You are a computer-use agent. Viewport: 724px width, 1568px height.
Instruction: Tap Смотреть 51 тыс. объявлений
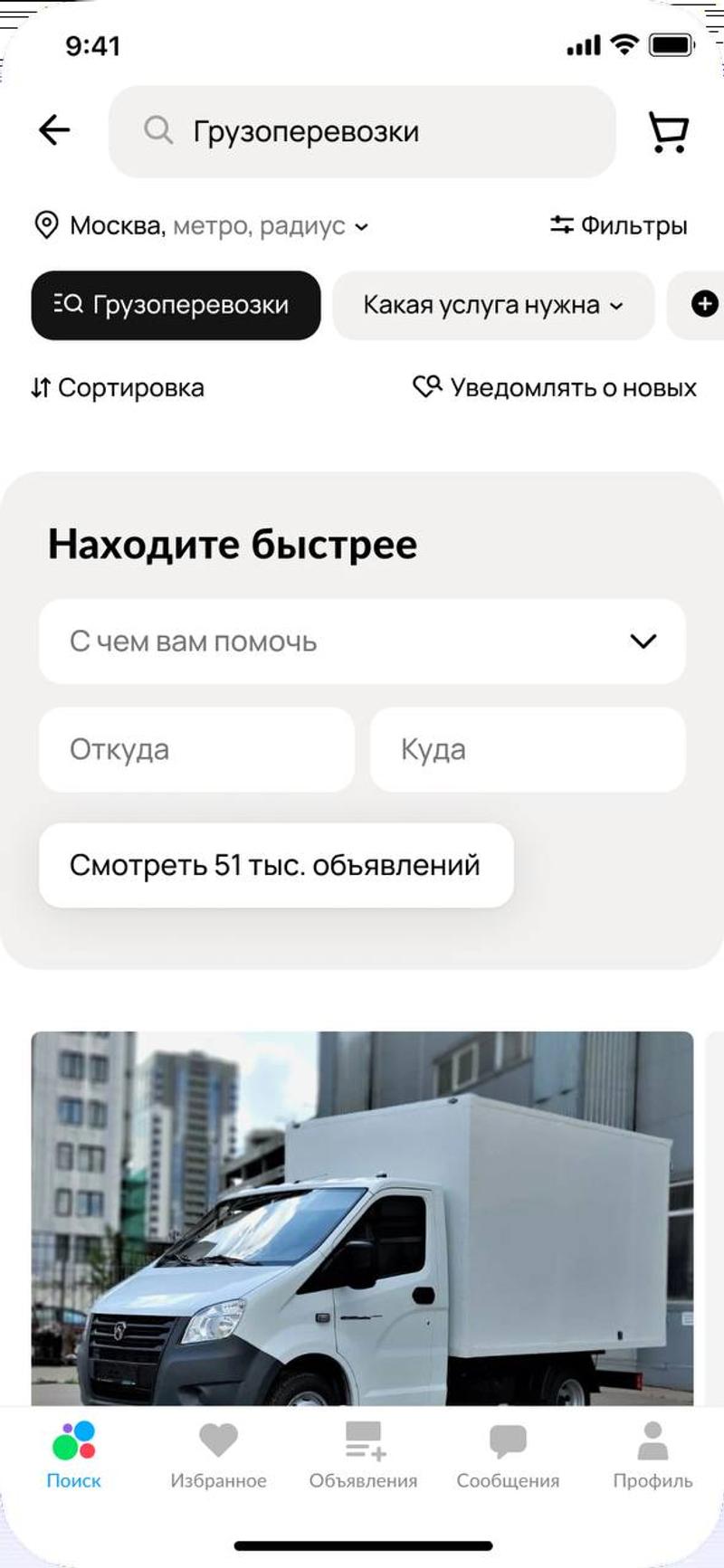[x=276, y=865]
